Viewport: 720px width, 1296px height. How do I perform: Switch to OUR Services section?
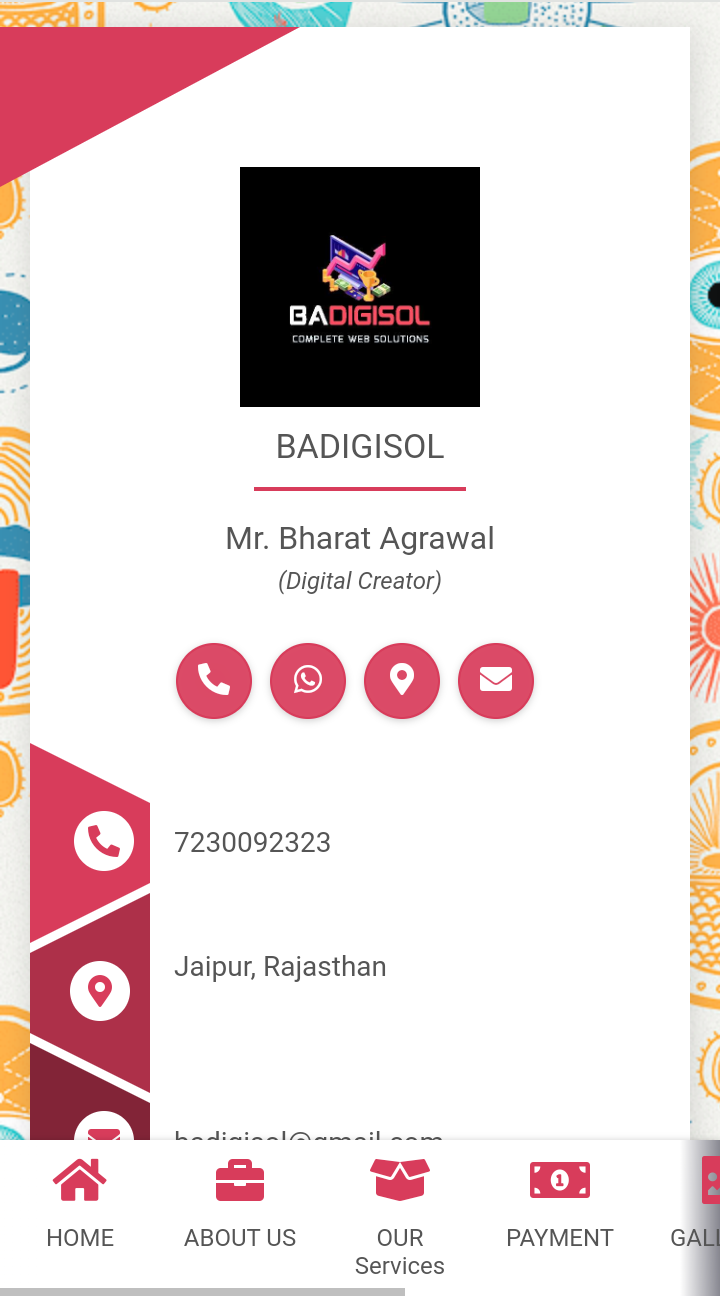click(x=400, y=1215)
